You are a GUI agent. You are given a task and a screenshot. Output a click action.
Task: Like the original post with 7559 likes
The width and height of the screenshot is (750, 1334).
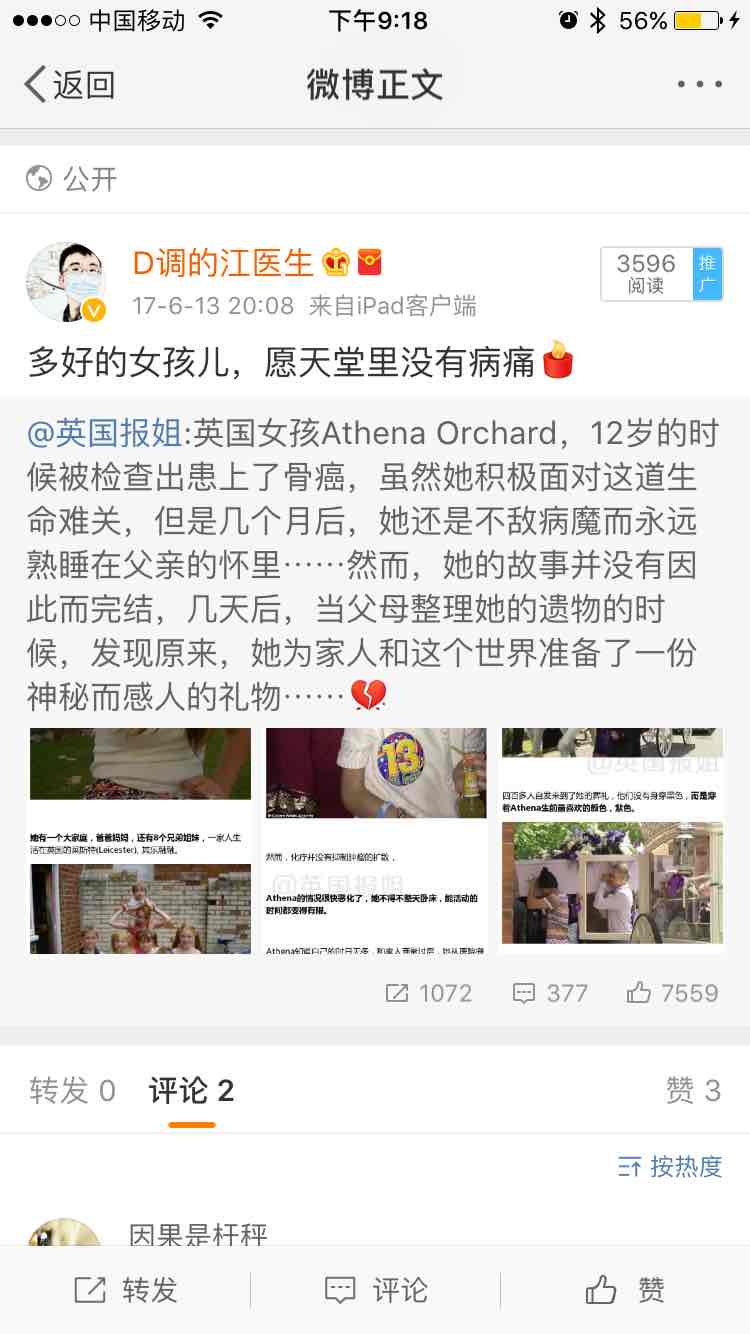pos(672,993)
